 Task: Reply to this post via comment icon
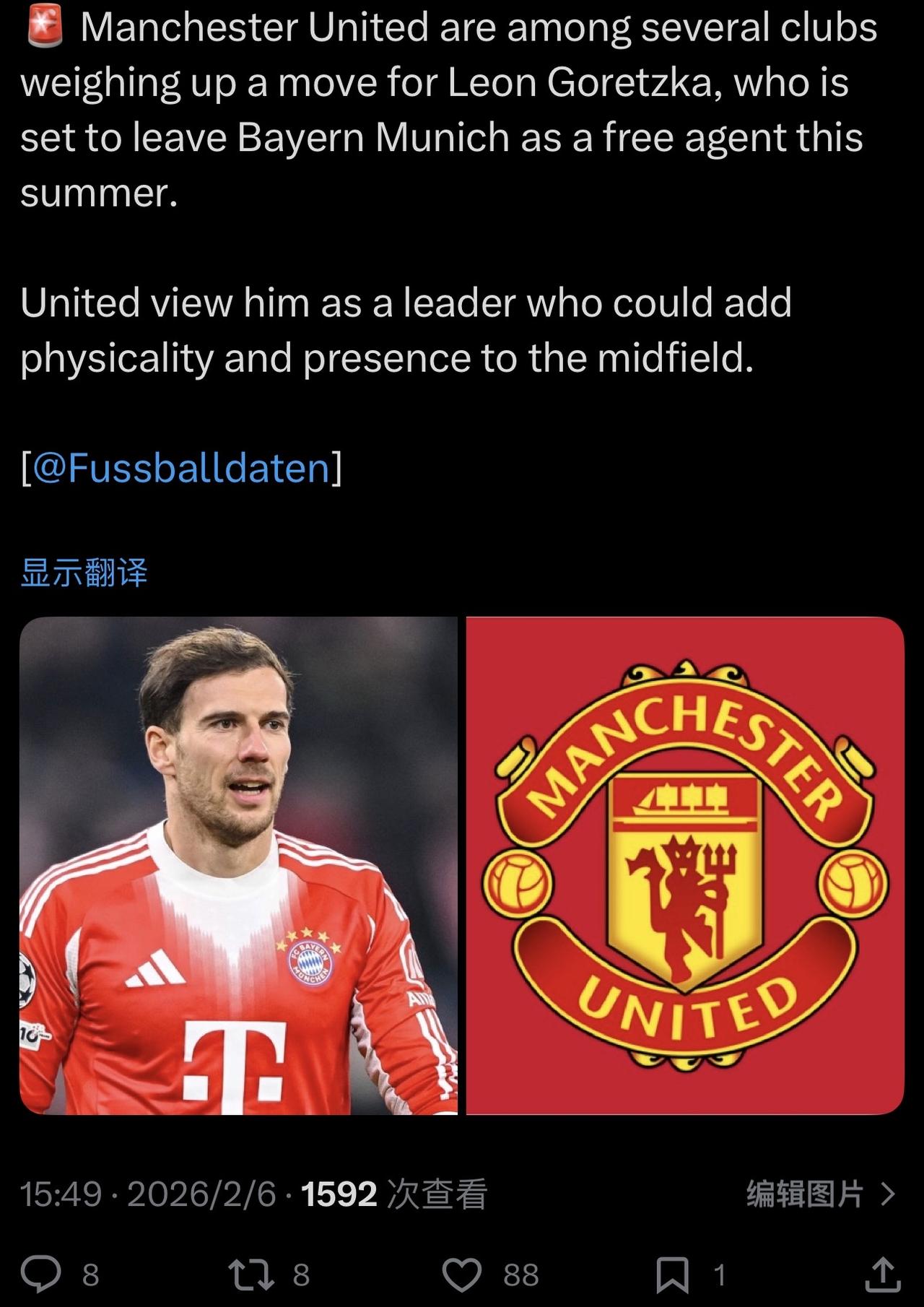(40, 1275)
